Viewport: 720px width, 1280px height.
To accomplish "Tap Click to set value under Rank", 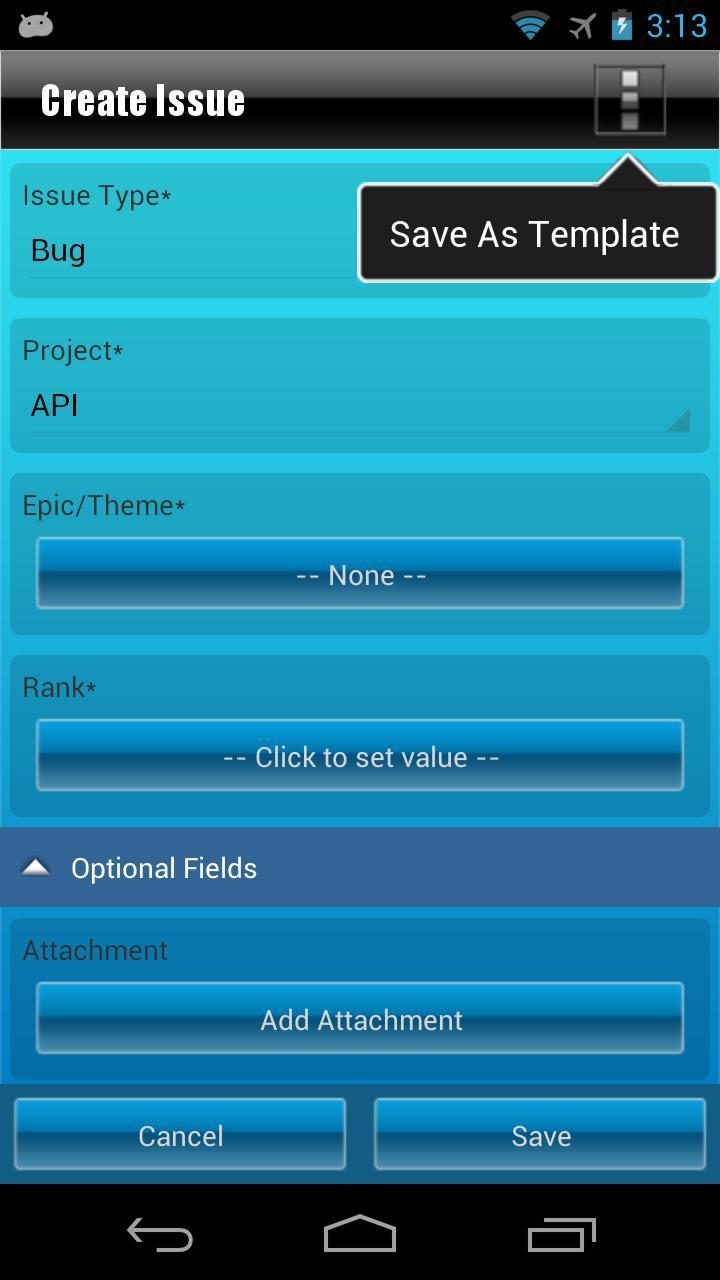I will [360, 756].
